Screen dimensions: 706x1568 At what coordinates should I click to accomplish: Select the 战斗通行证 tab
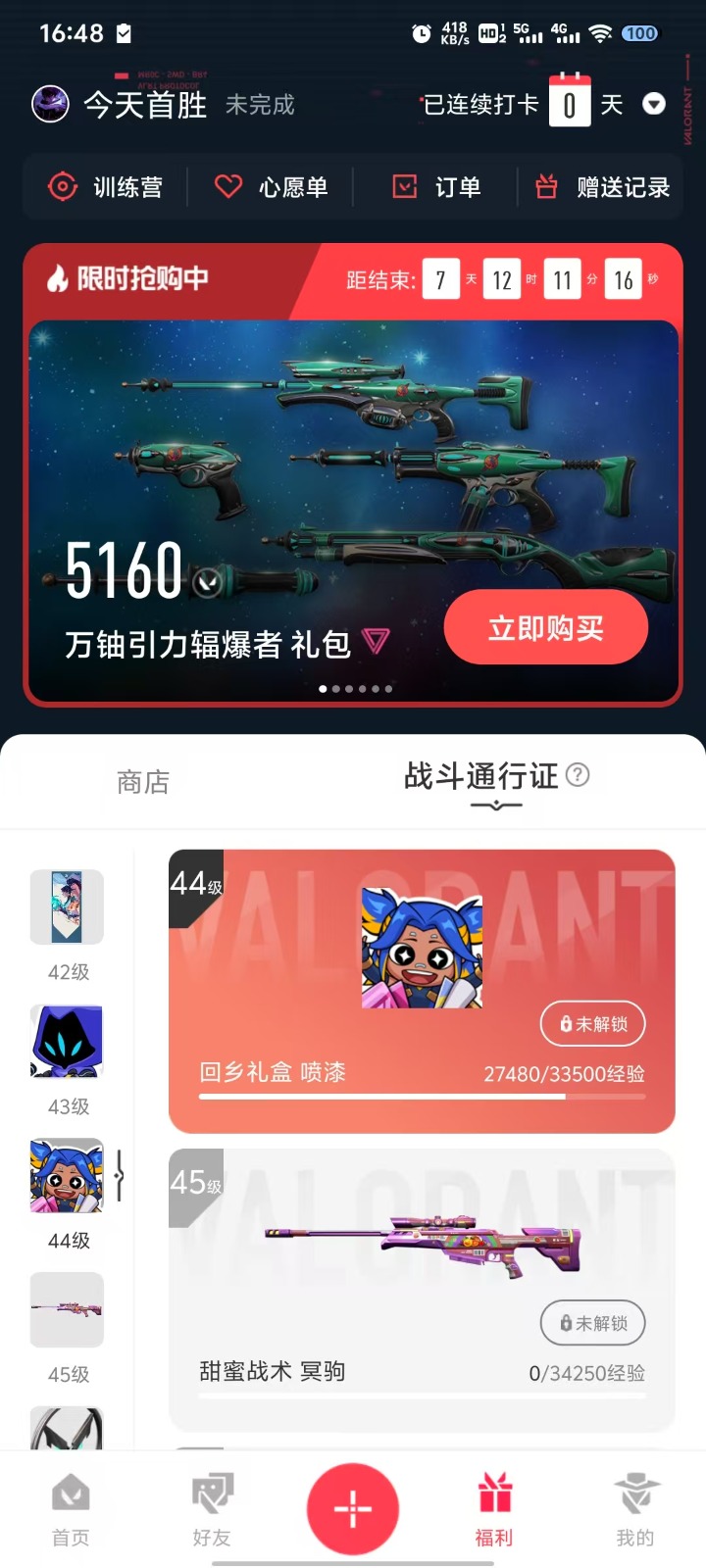coord(481,777)
